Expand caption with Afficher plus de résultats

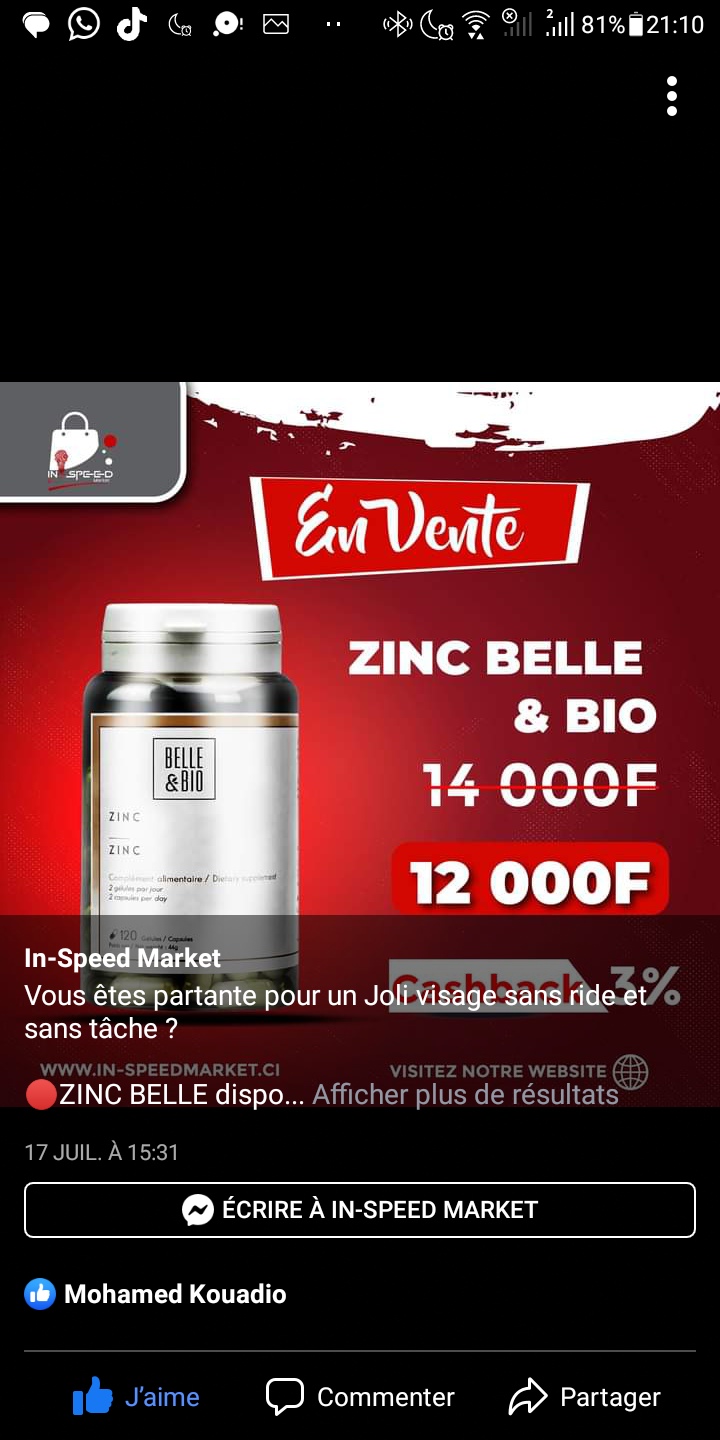465,1095
